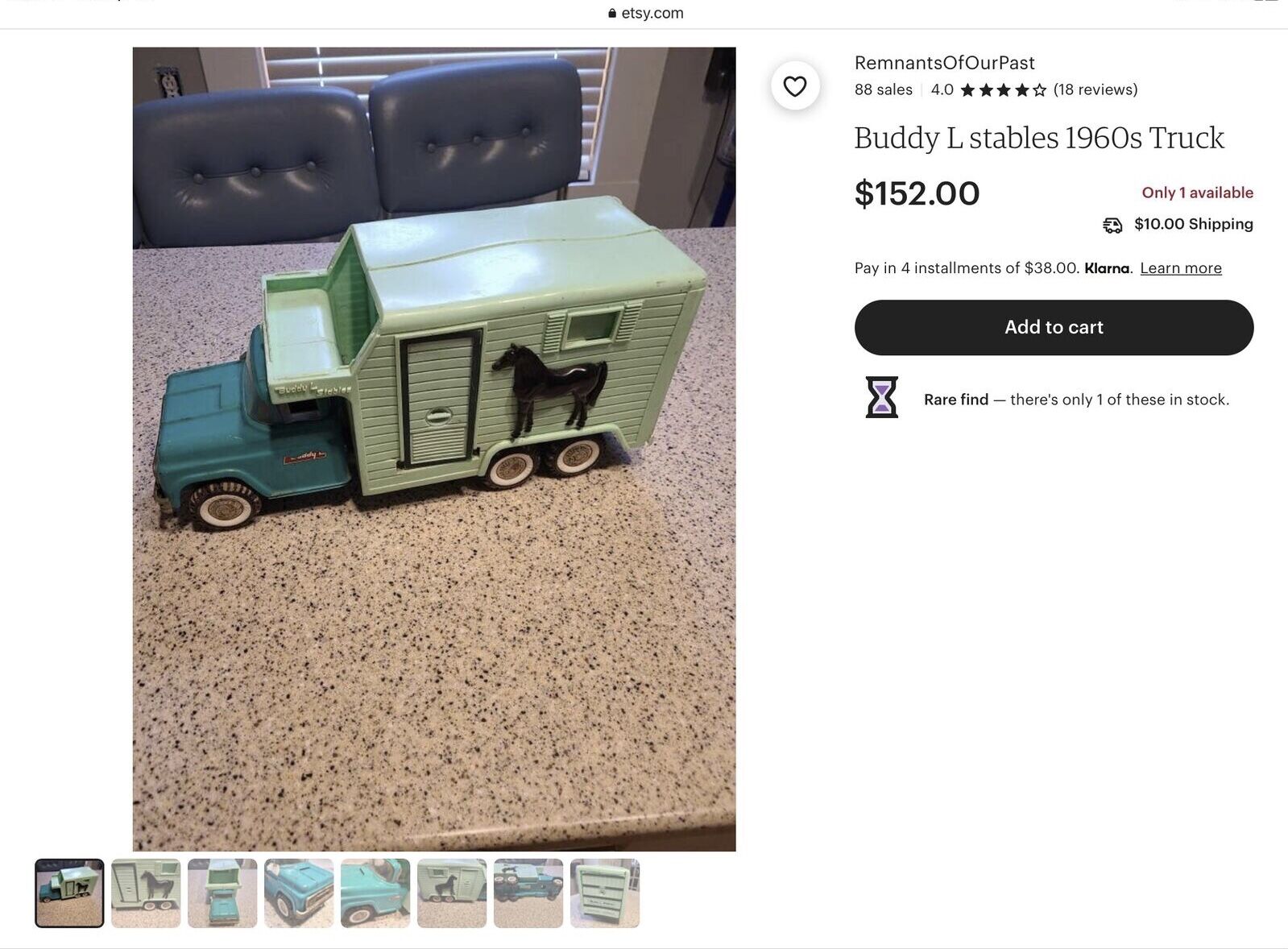Open Klarna Learn more link
This screenshot has width=1288, height=949.
coord(1180,268)
